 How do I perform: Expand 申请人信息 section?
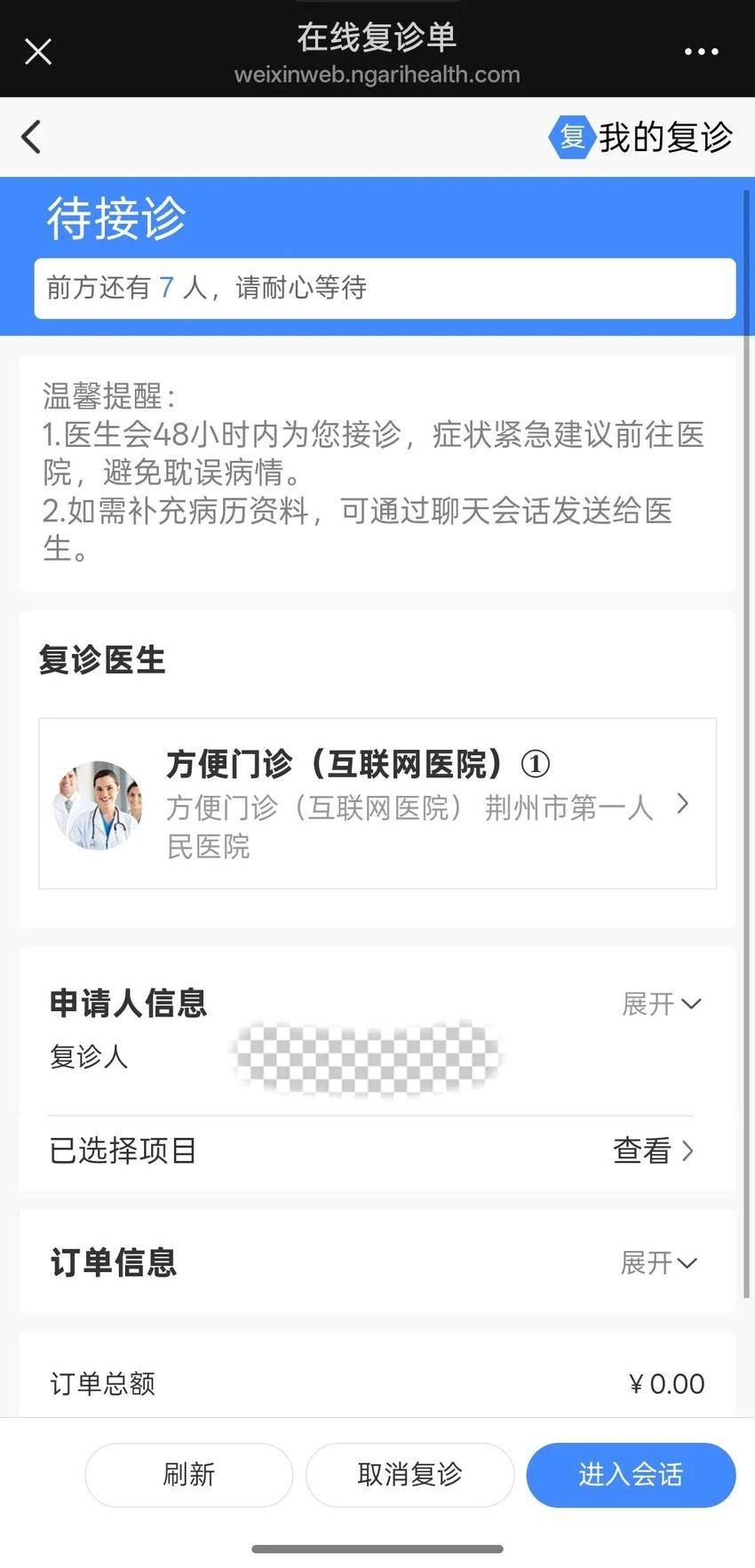[x=661, y=1004]
